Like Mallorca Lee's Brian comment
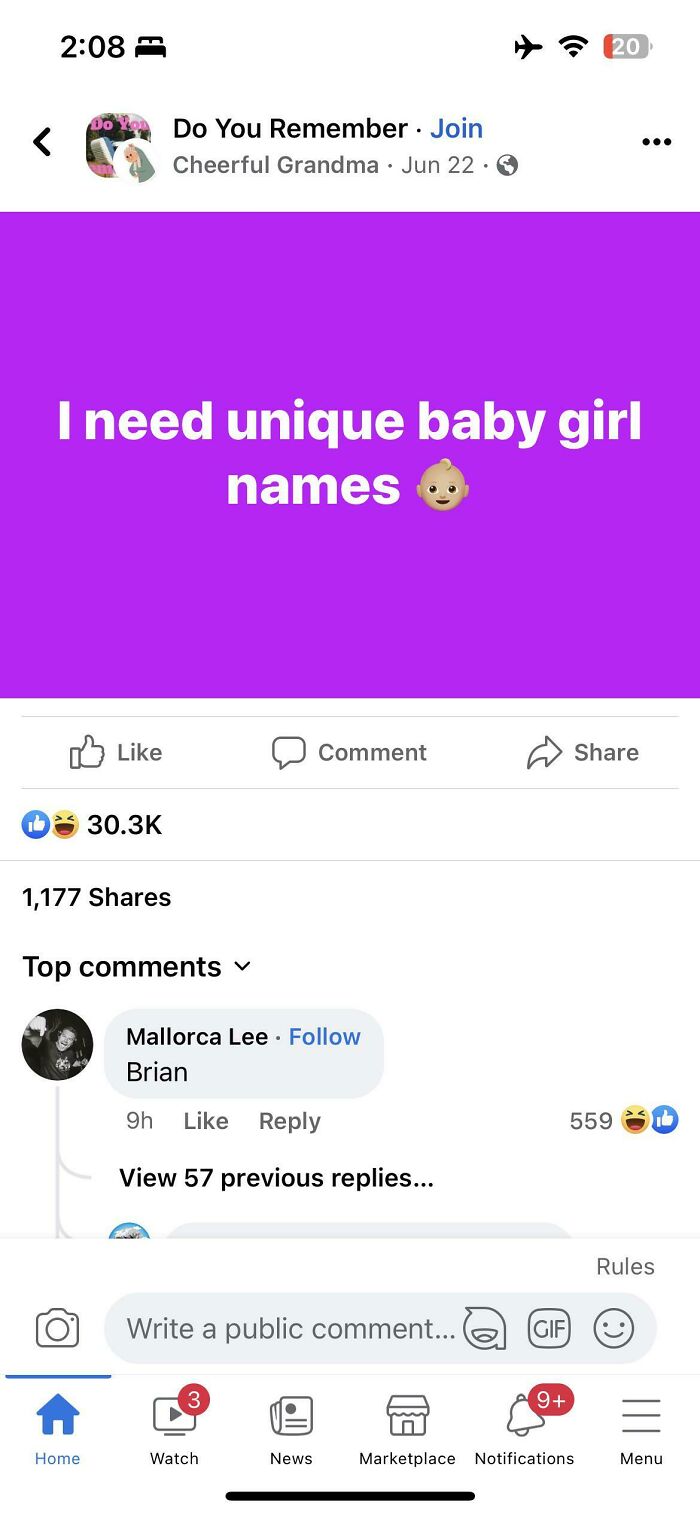Viewport: 700px width, 1515px height. 206,1121
